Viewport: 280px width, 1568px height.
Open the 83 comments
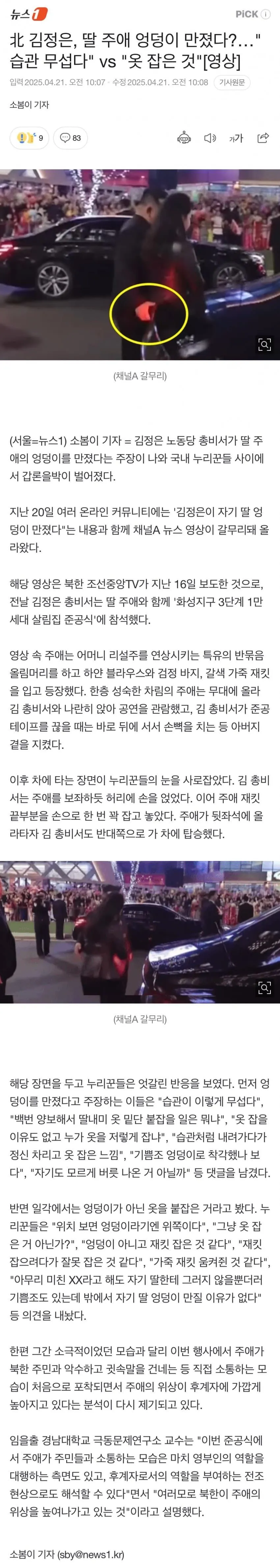(70, 138)
